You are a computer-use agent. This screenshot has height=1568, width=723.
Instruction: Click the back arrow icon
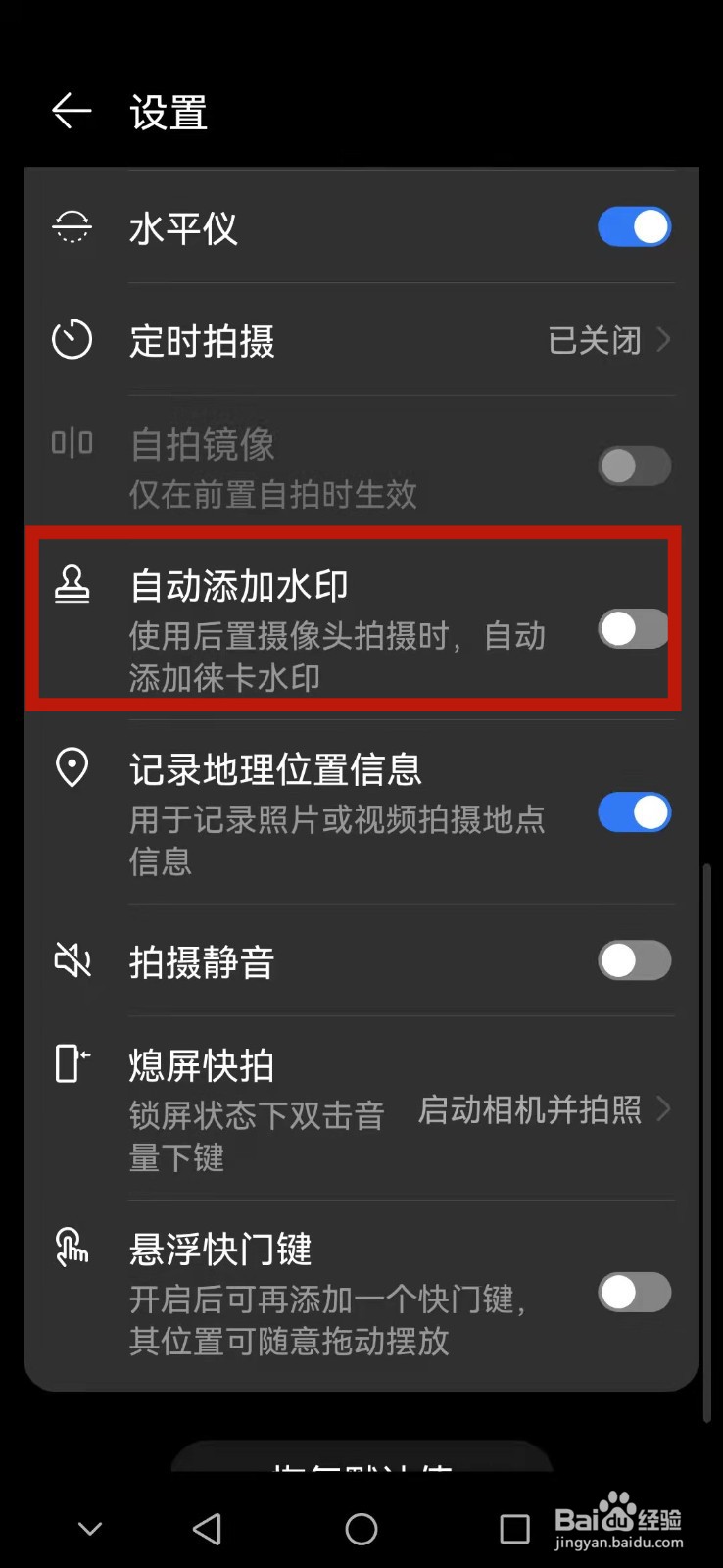coord(71,111)
